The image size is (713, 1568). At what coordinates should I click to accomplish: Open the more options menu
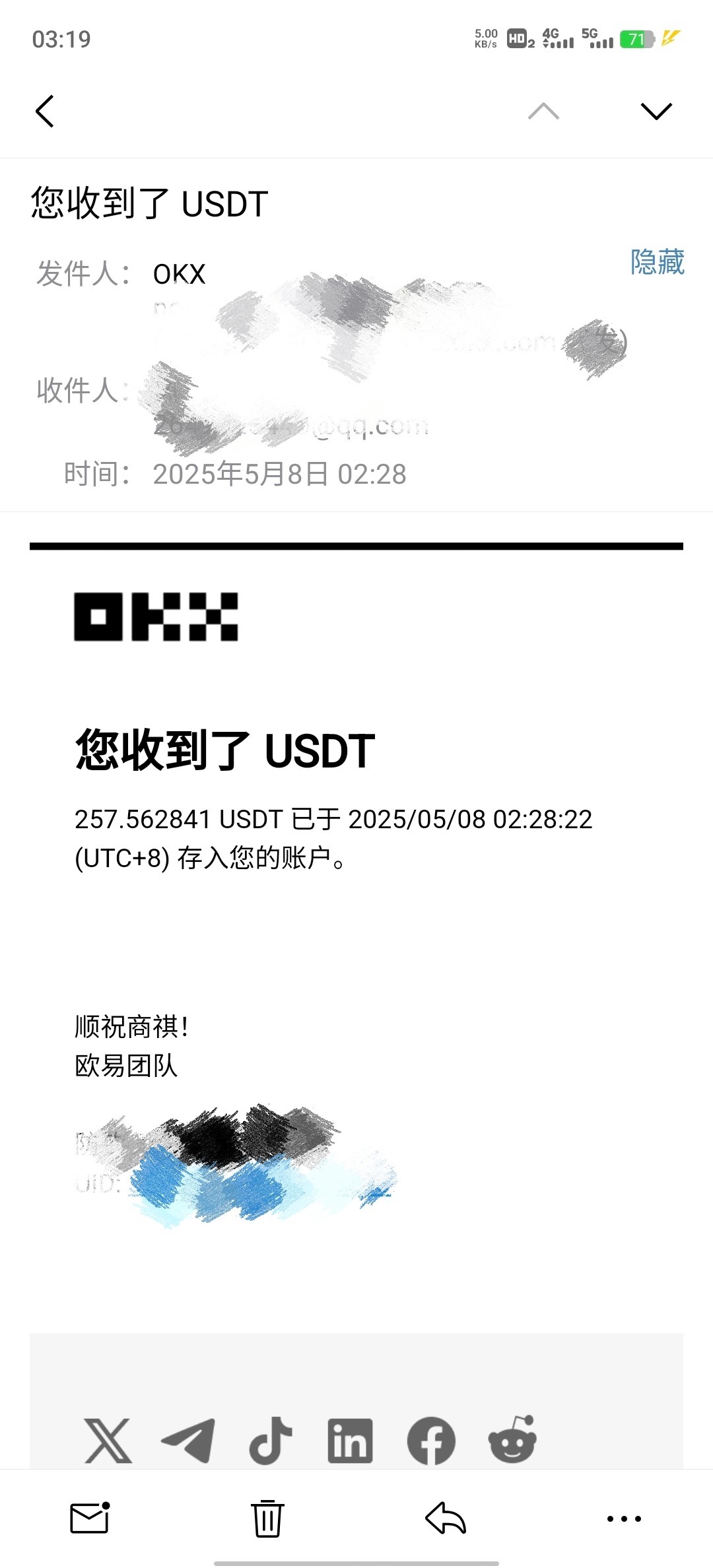tap(623, 1518)
